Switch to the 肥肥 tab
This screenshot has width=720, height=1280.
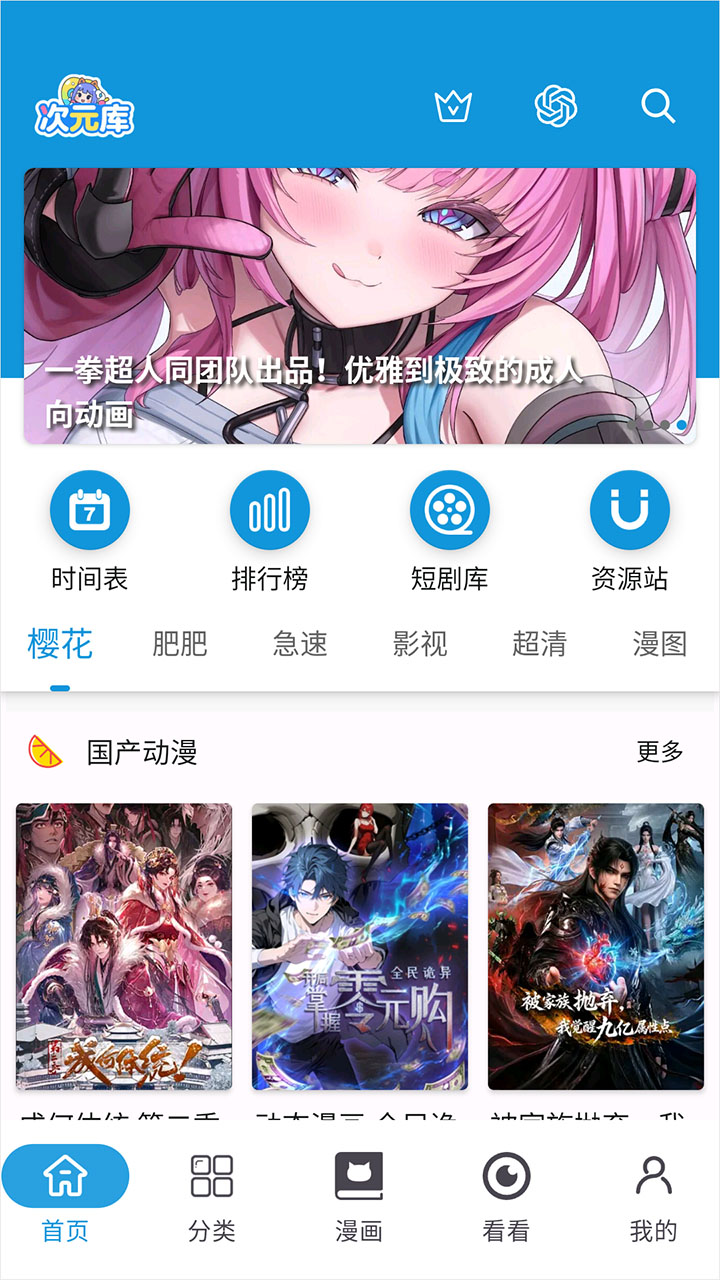pos(180,644)
